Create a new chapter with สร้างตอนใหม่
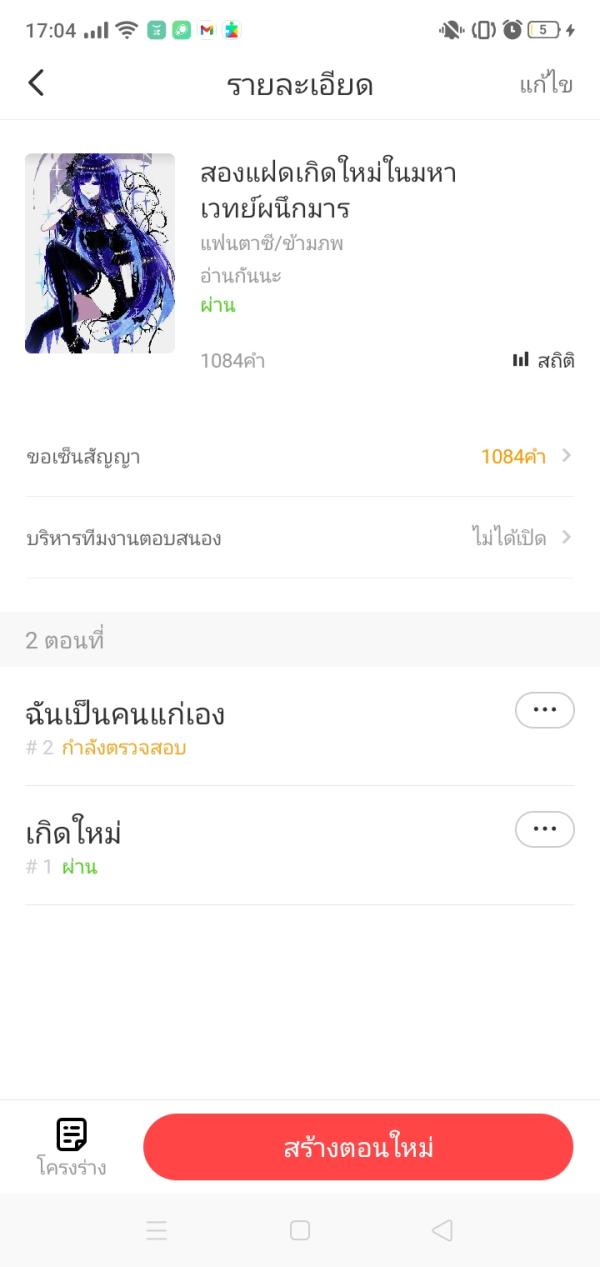Screen dimensions: 600x1267 [x=358, y=1147]
